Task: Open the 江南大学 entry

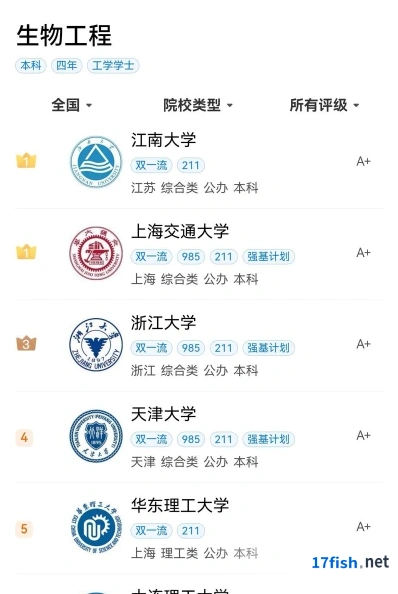Action: coord(199,163)
